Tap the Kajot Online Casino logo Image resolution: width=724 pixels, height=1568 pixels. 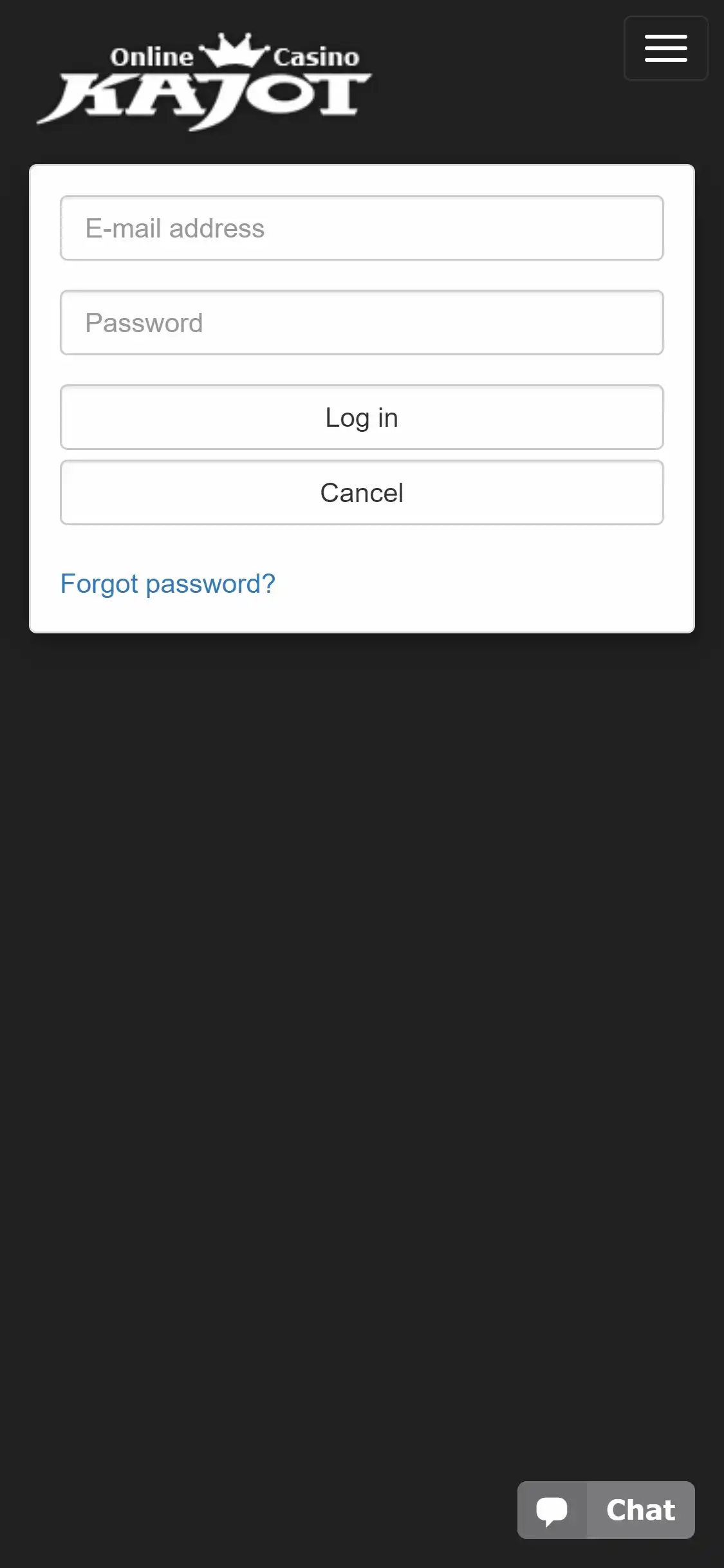pos(205,82)
